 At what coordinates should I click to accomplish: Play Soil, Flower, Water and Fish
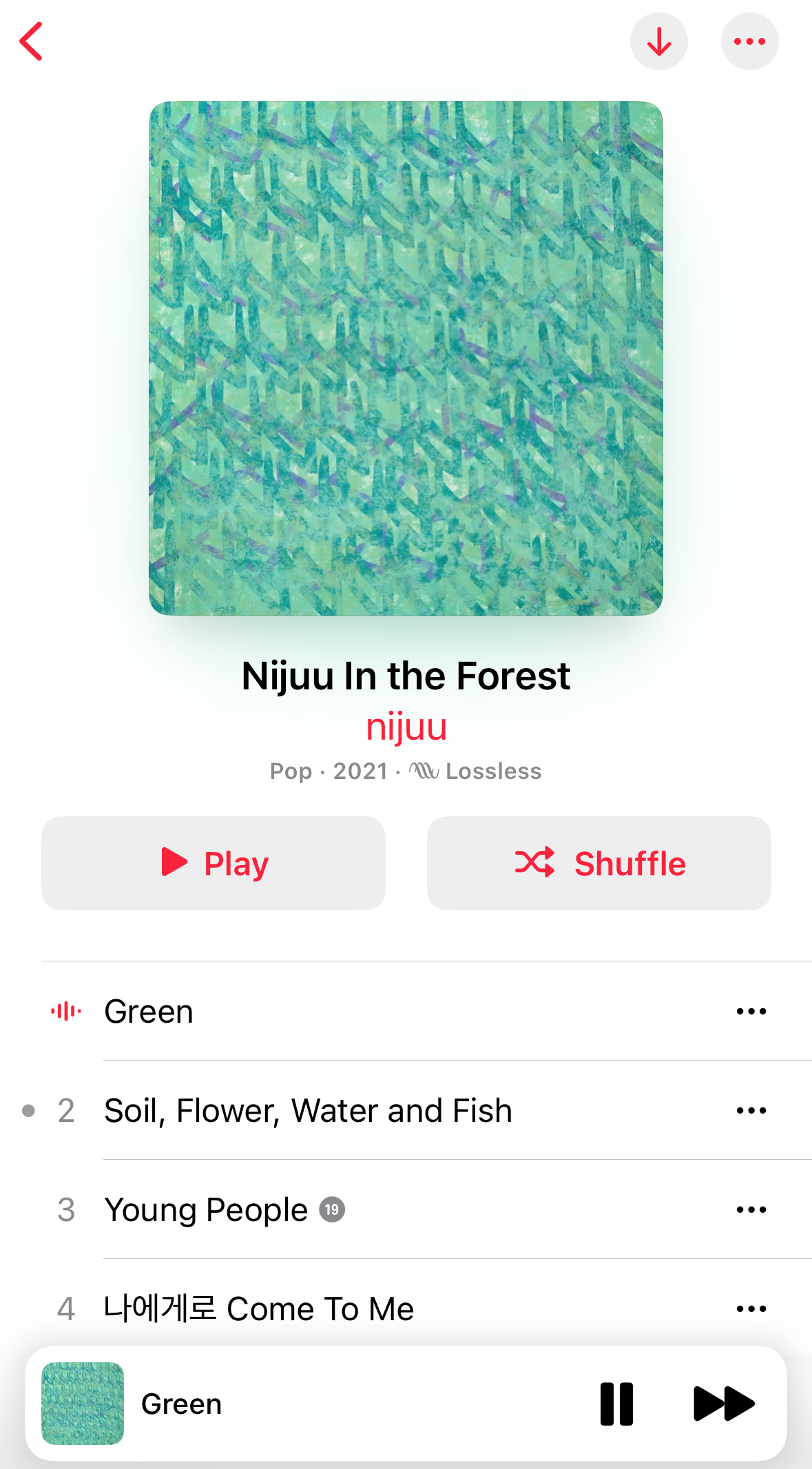click(308, 1110)
